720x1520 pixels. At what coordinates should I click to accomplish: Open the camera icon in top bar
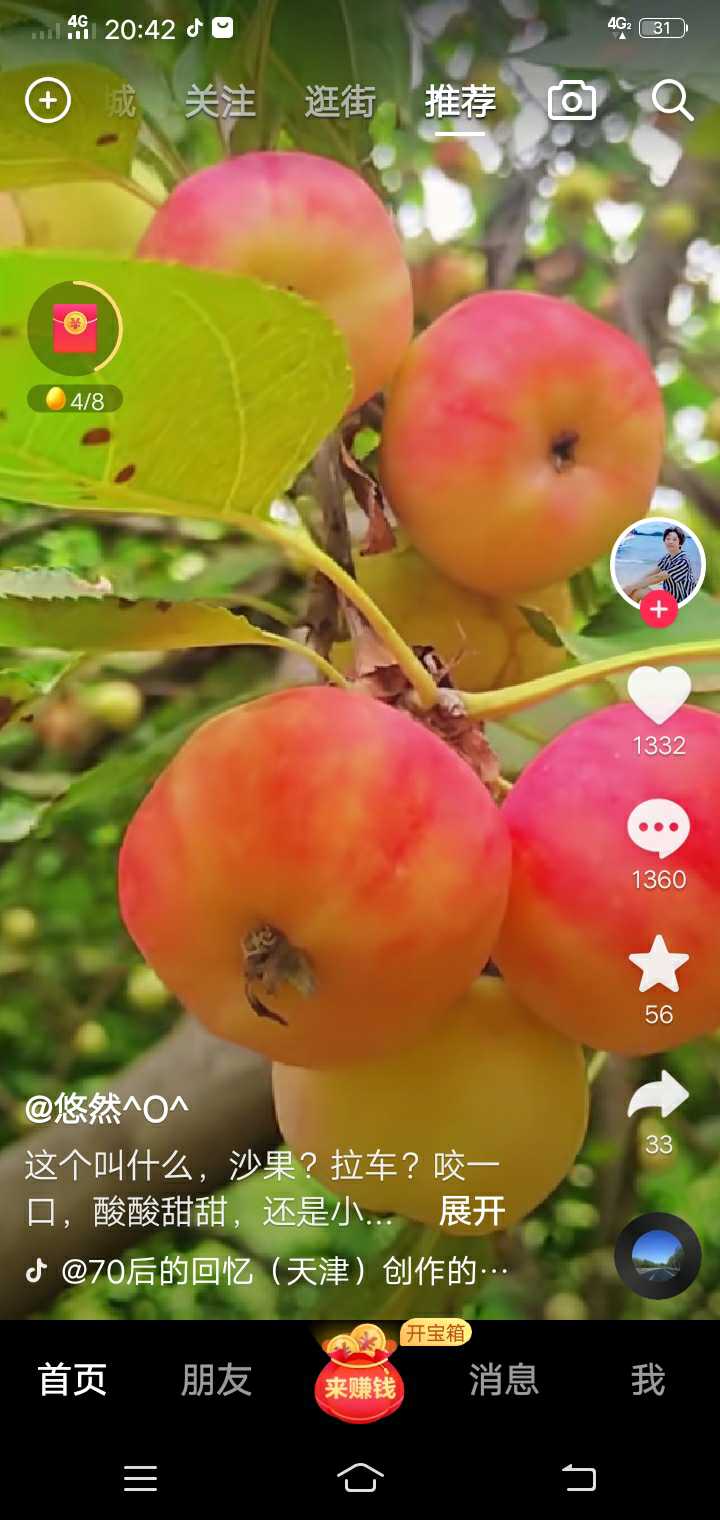tap(572, 101)
